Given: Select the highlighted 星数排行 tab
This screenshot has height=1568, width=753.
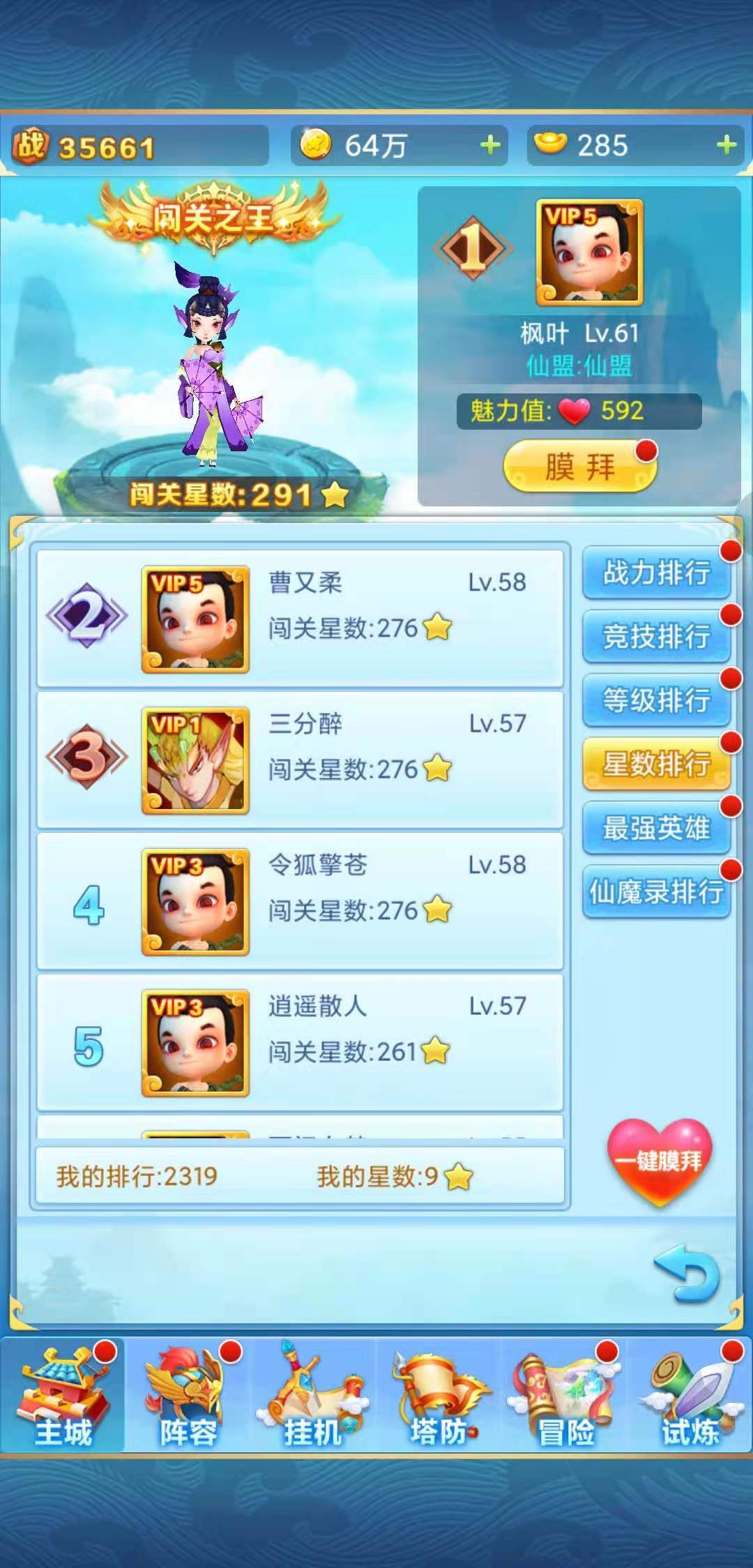Looking at the screenshot, I should click(x=656, y=764).
